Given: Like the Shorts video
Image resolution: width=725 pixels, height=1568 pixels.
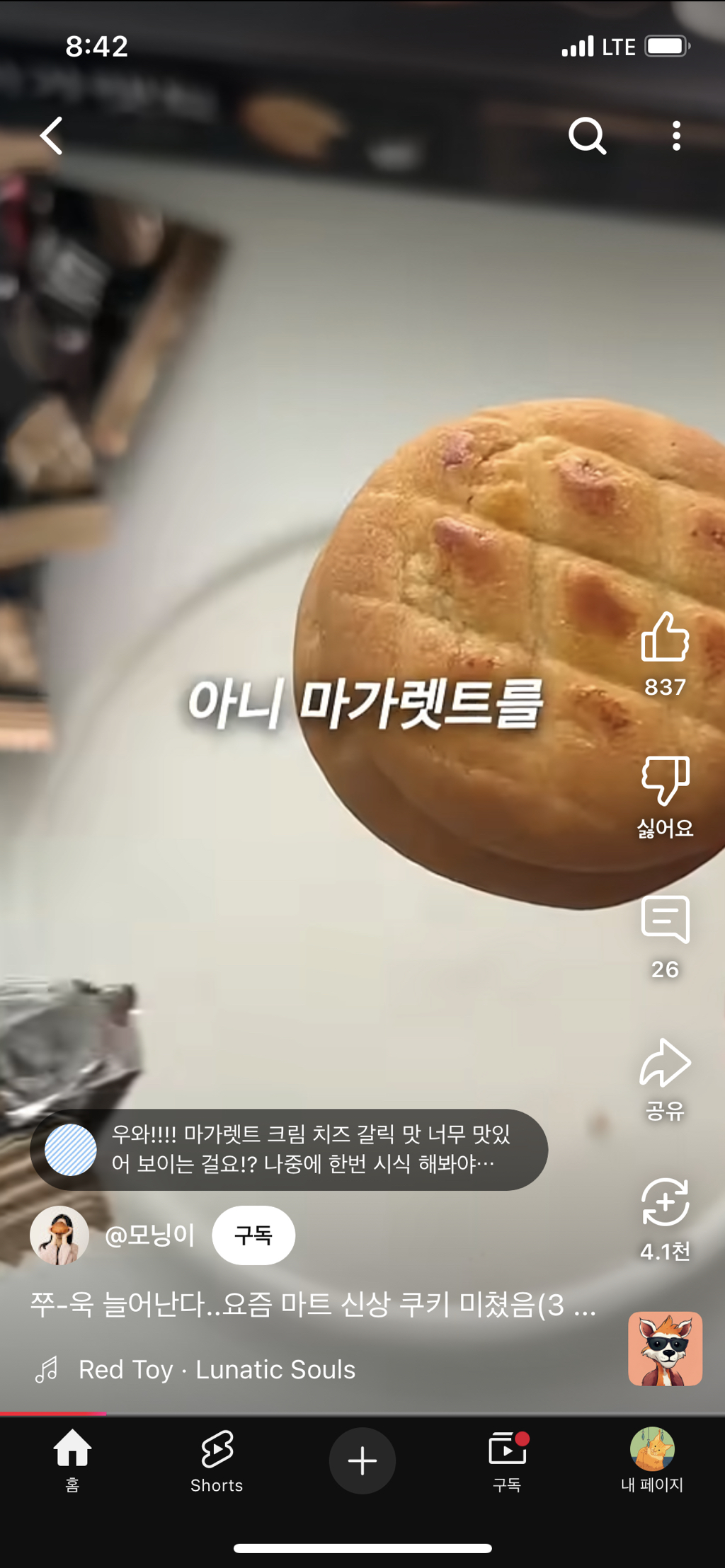Looking at the screenshot, I should [666, 644].
